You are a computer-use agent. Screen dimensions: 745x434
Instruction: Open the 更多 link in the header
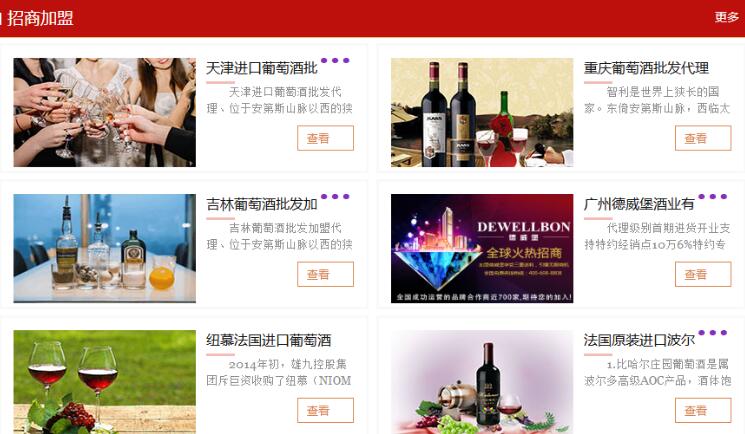click(726, 17)
